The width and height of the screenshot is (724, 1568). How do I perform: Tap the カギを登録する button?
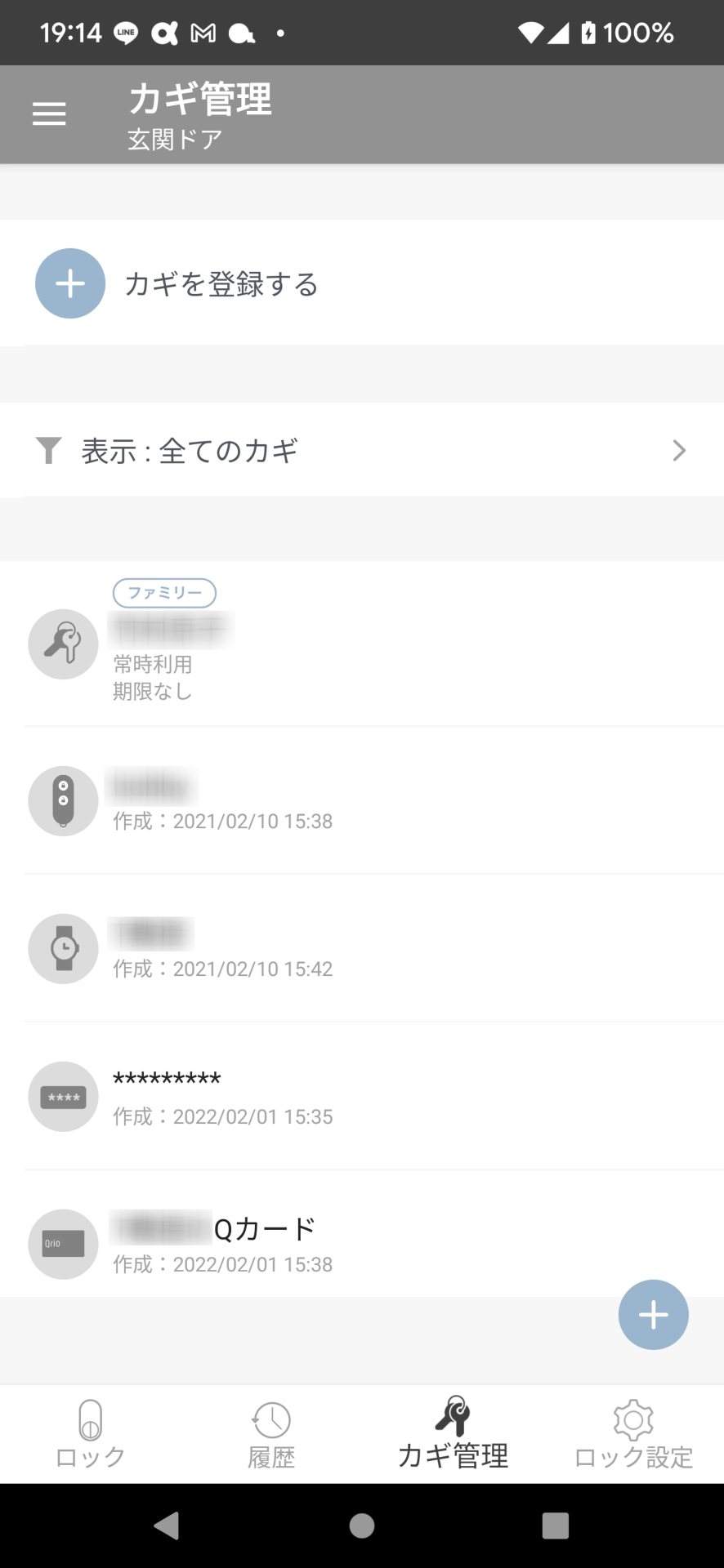[222, 283]
